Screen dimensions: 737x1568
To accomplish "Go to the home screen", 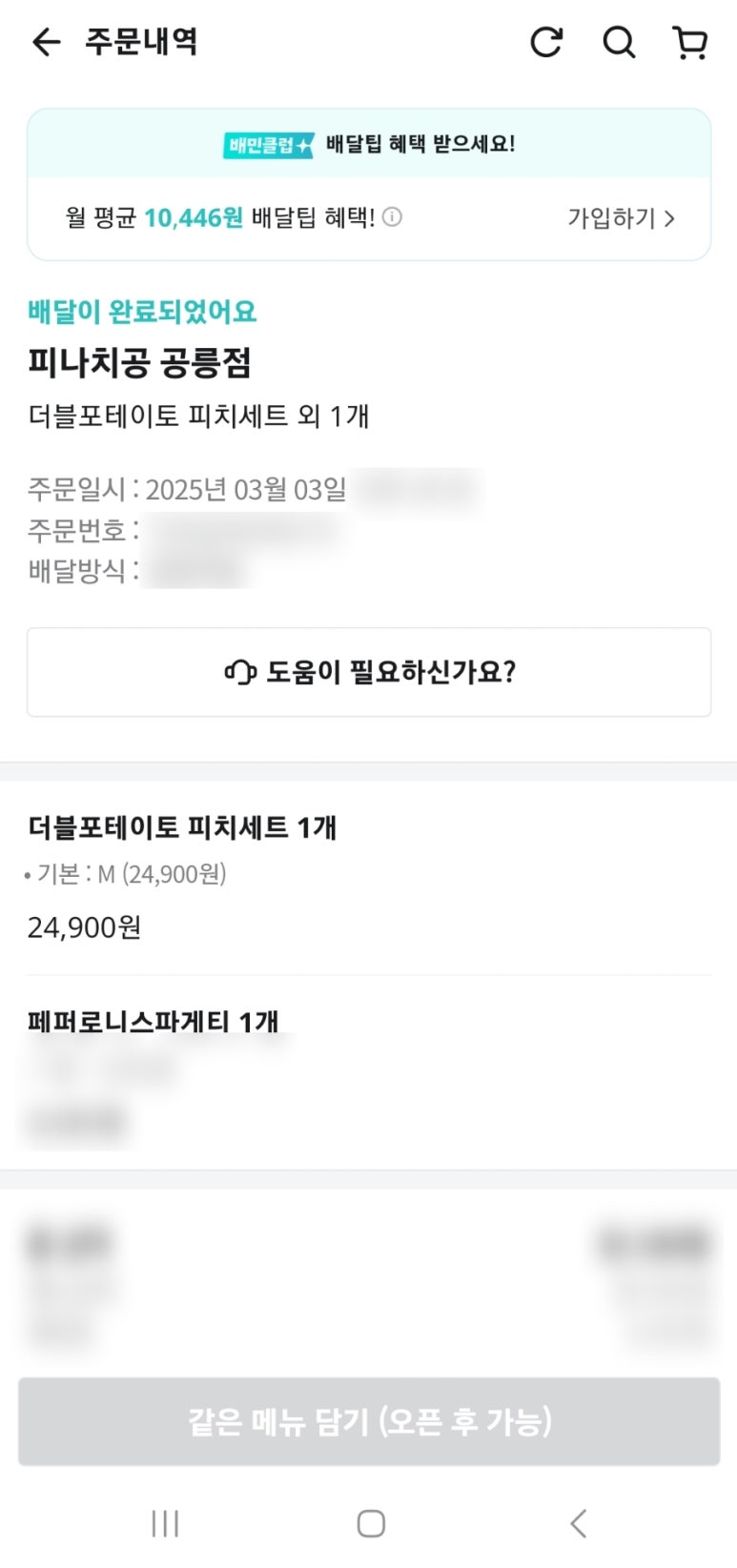I will [x=371, y=1523].
